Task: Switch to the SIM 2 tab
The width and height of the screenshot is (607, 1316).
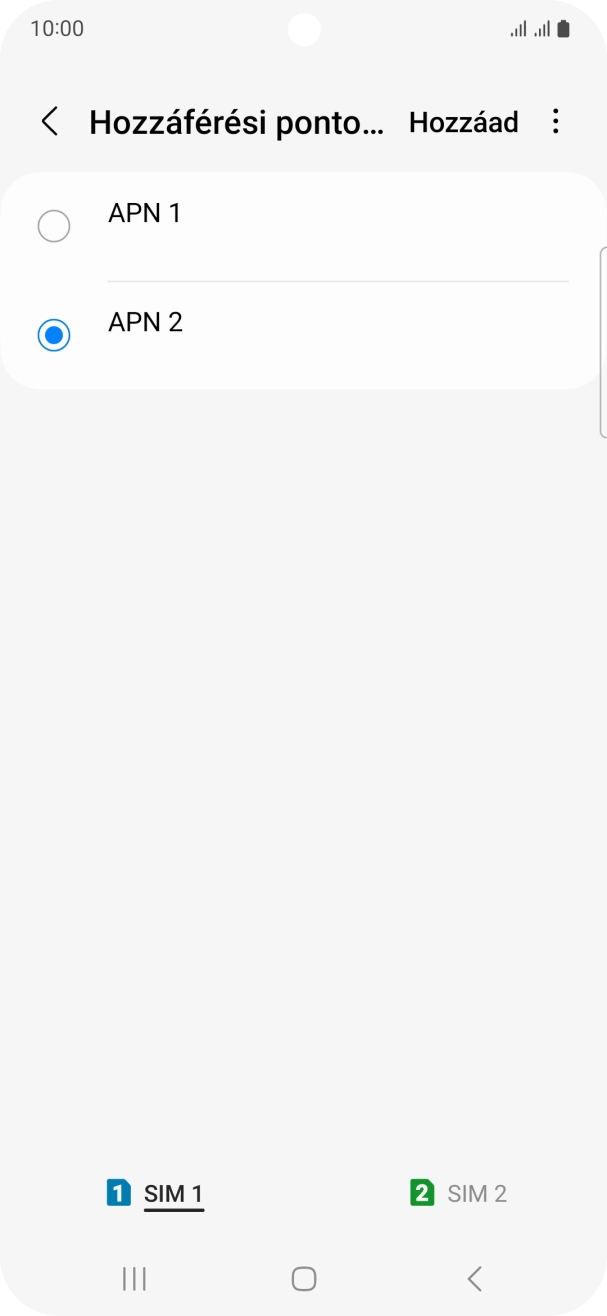Action: pyautogui.click(x=459, y=1193)
